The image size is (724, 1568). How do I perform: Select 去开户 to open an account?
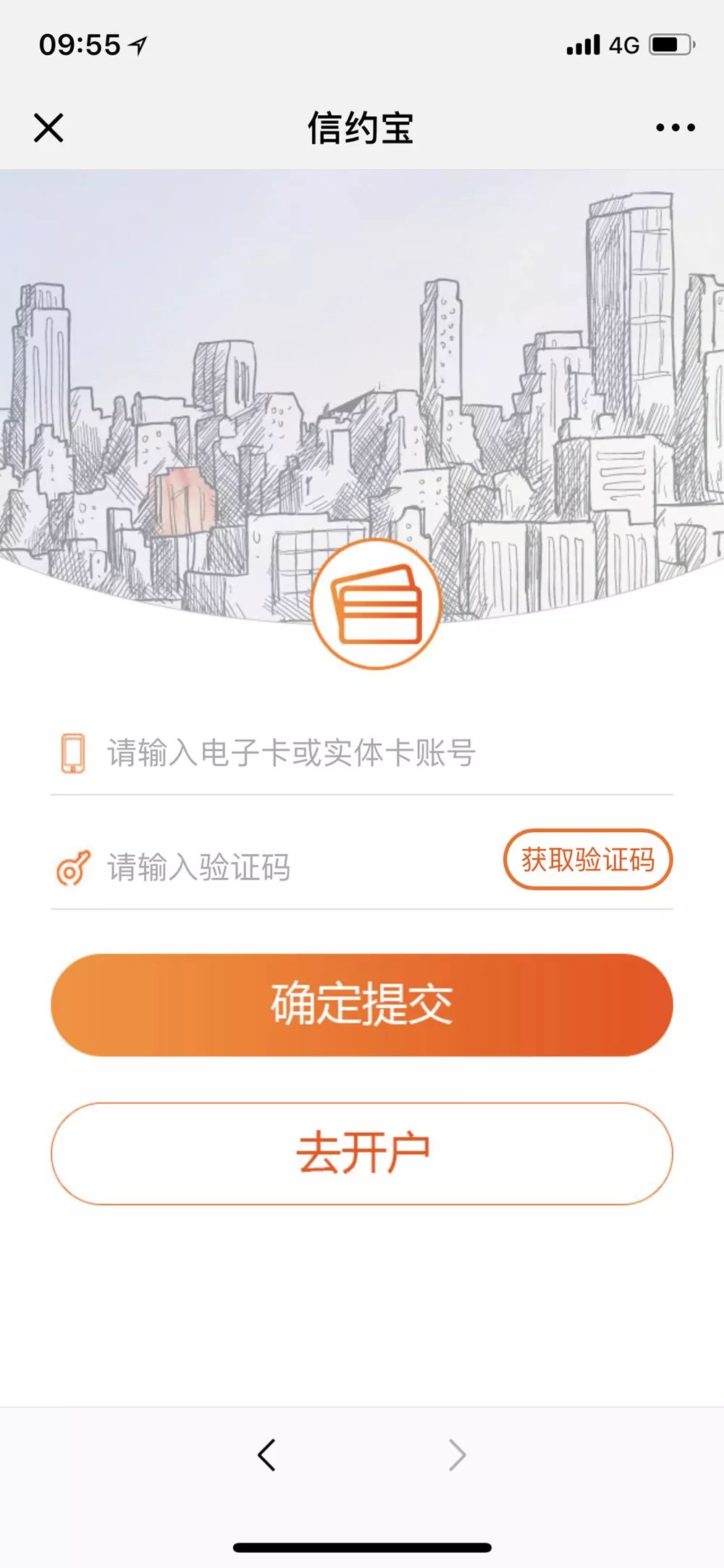pos(362,1154)
